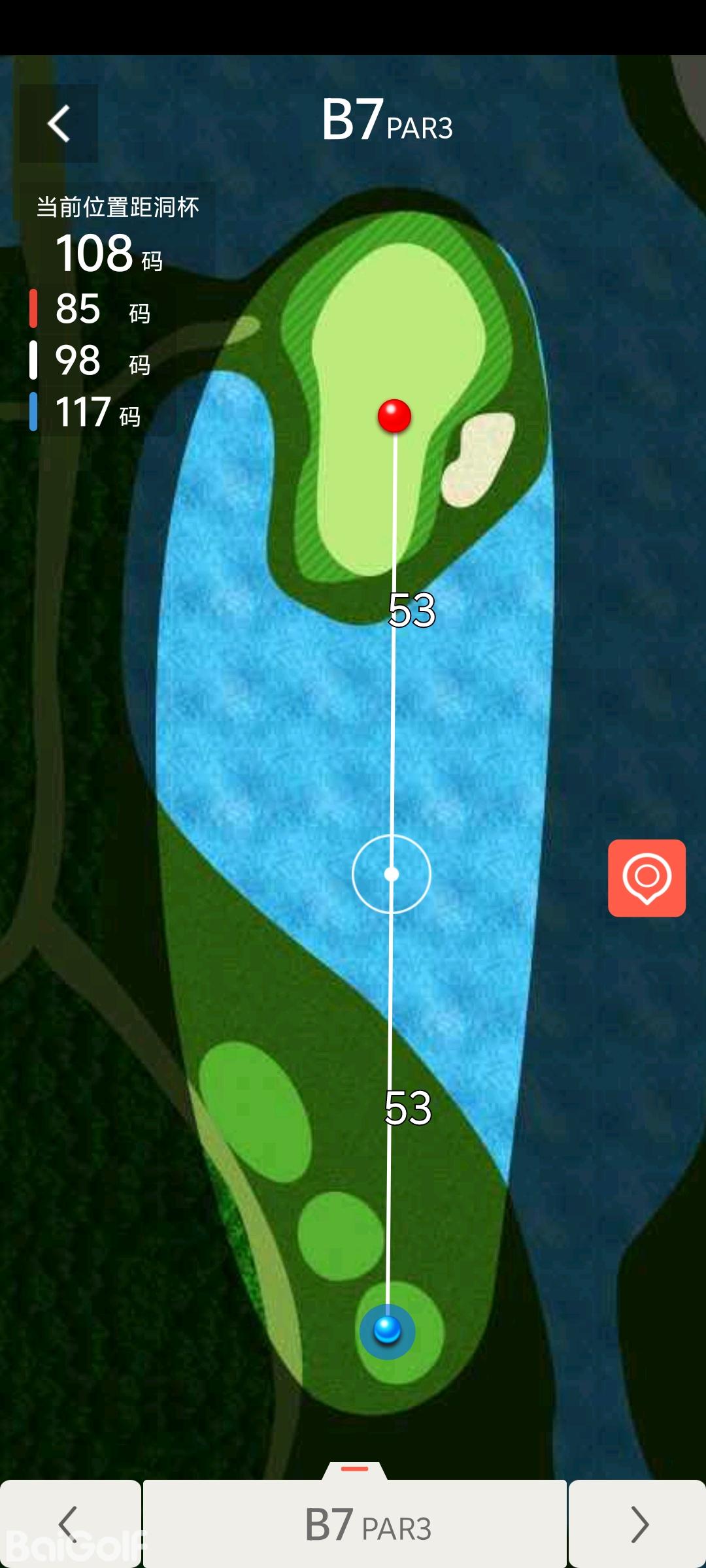Tap the white target circle marker
The width and height of the screenshot is (706, 1568).
[391, 874]
